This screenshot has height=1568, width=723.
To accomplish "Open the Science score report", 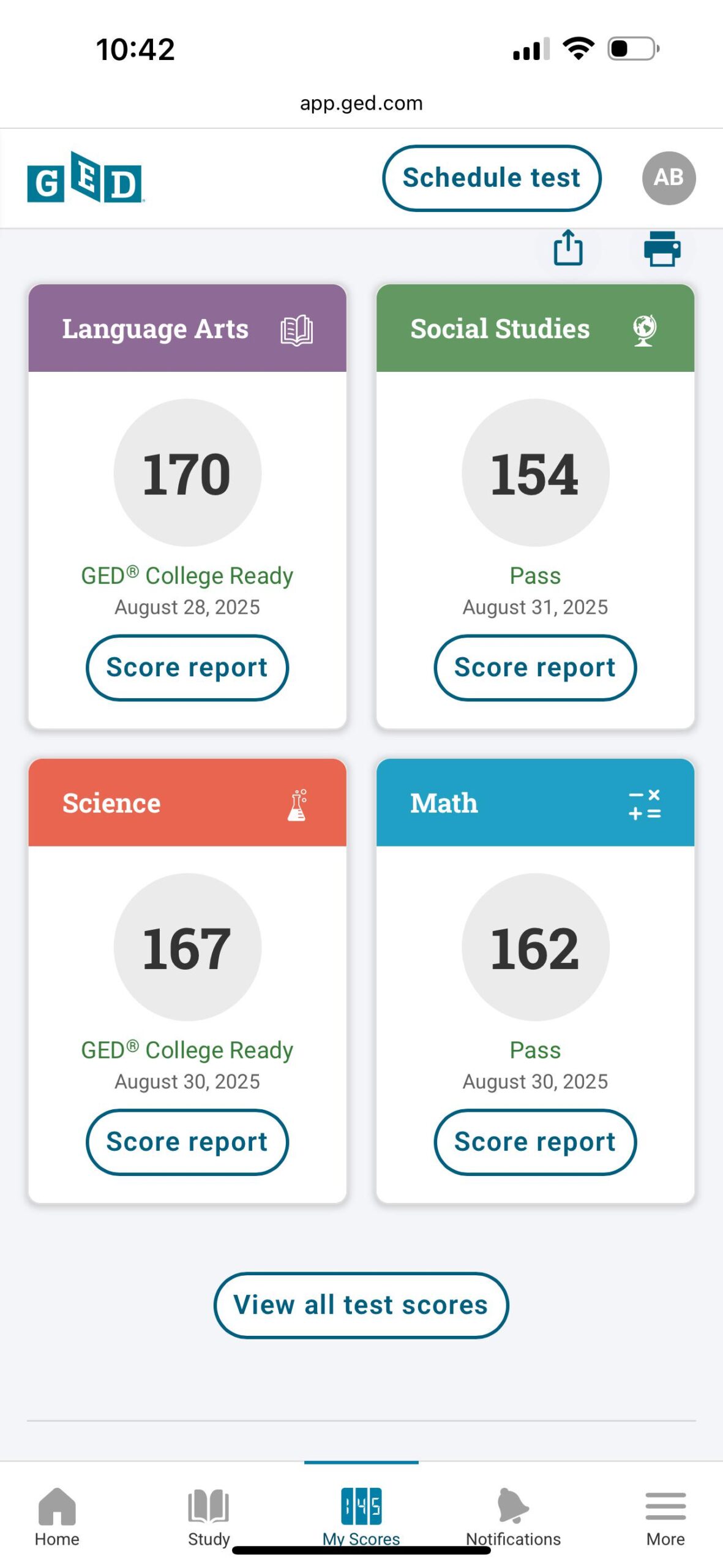I will coord(187,1141).
